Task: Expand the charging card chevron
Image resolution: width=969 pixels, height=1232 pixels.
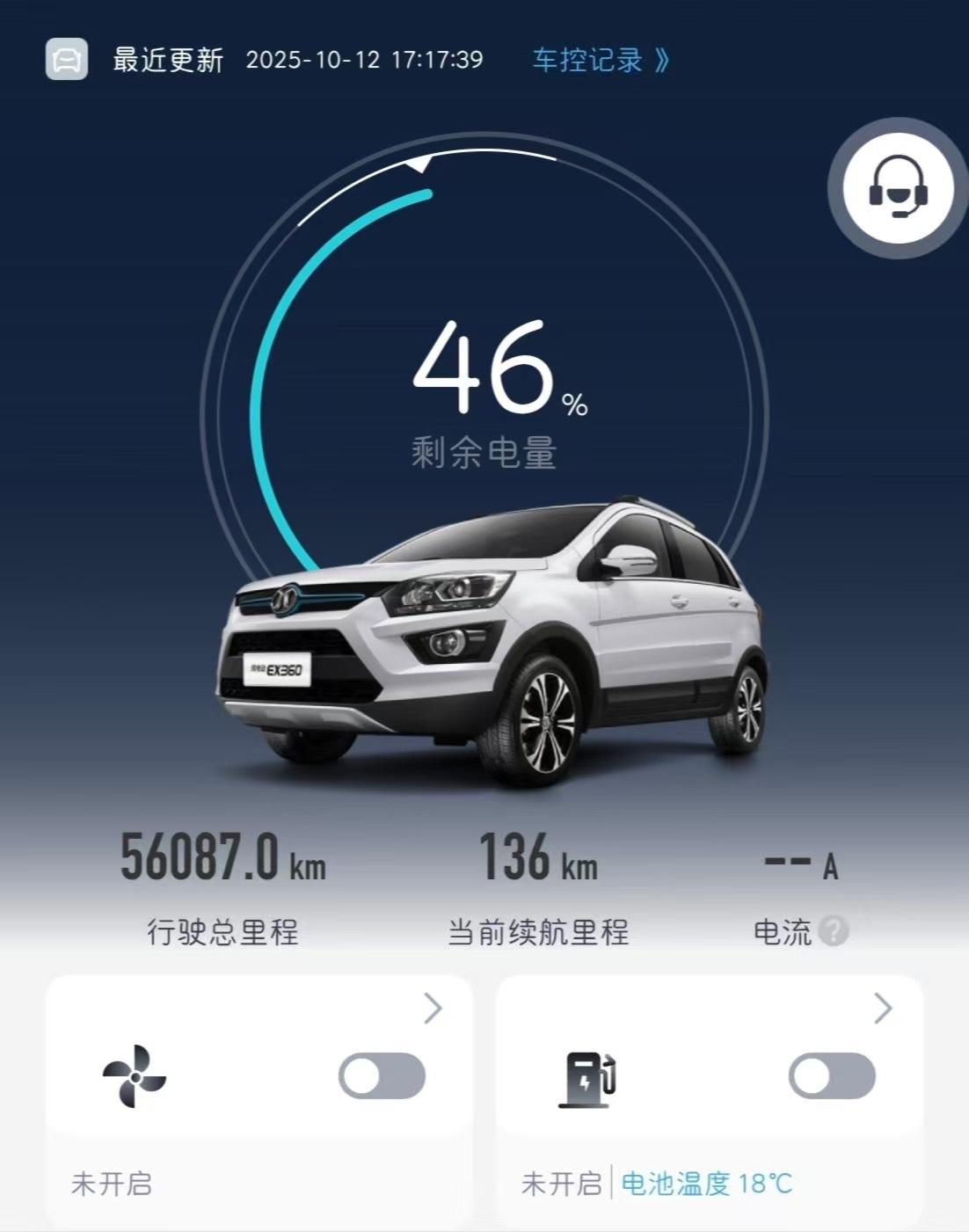Action: (x=883, y=1009)
